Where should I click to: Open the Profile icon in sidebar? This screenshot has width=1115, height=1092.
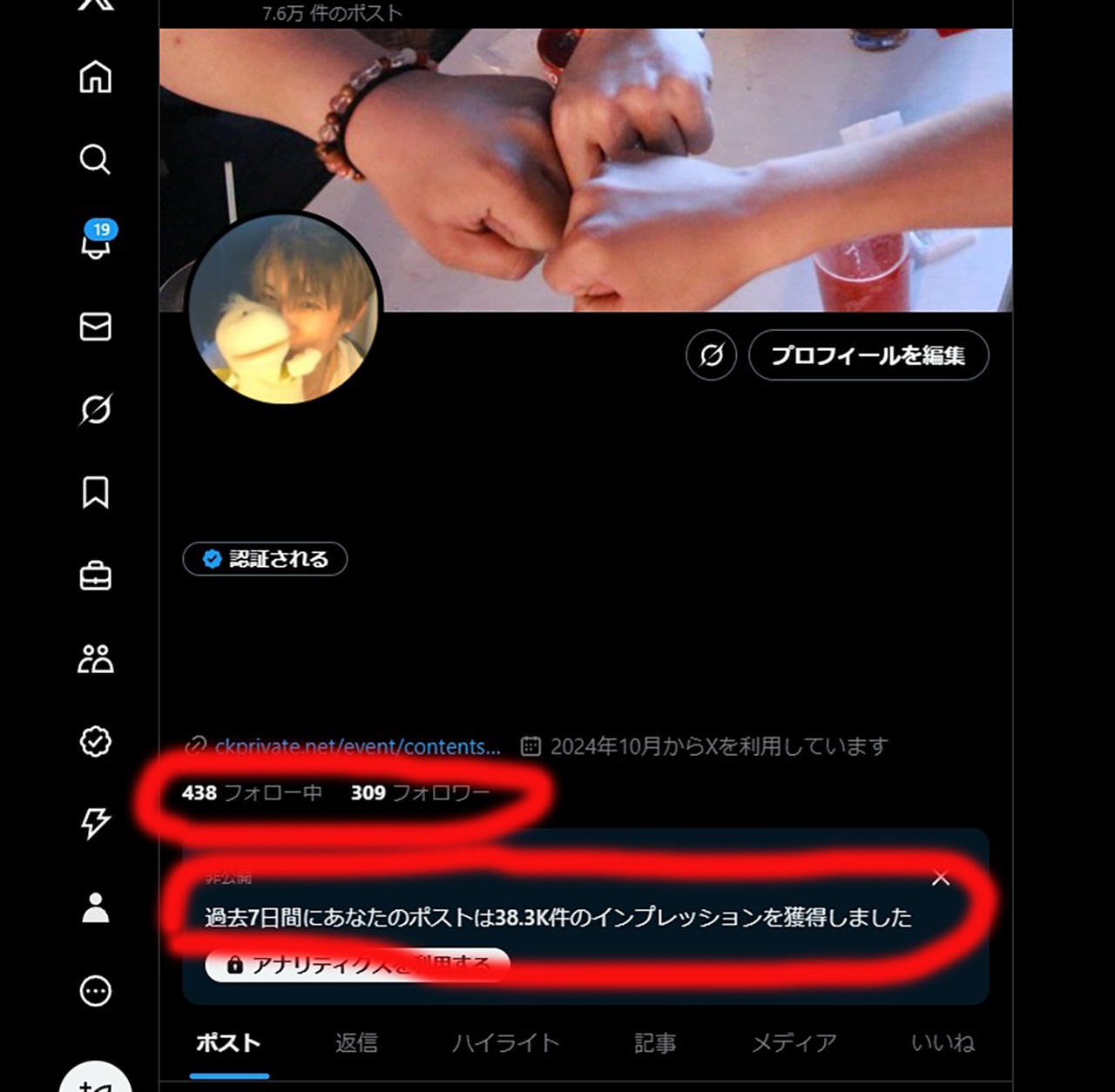(95, 907)
